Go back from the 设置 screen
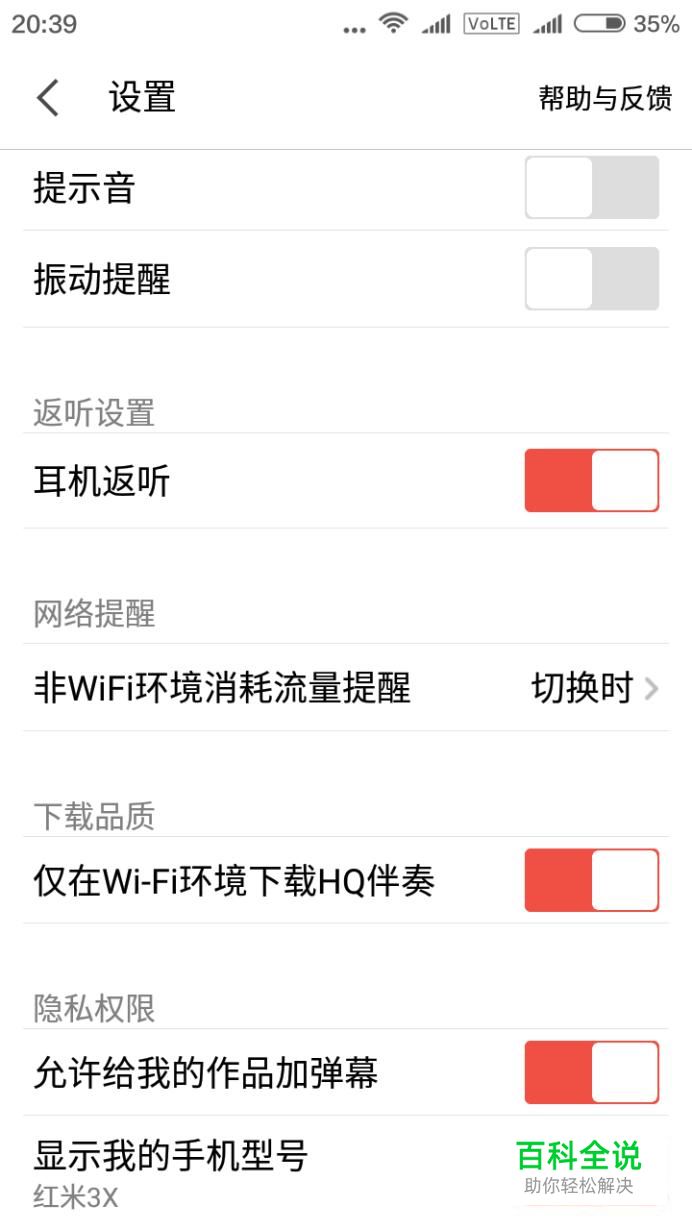The width and height of the screenshot is (692, 1230). tap(47, 98)
